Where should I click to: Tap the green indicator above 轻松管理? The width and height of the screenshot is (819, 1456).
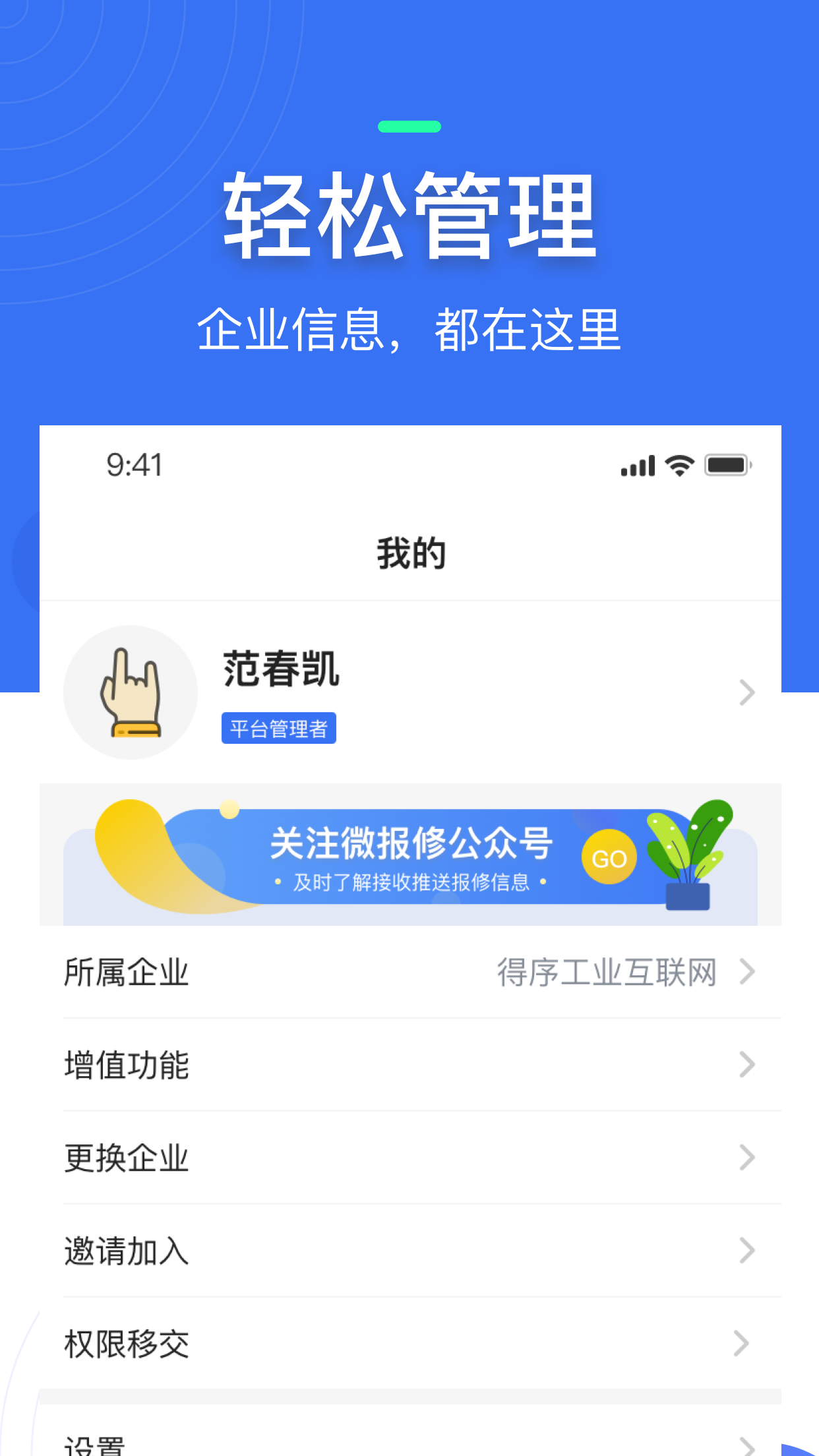[x=409, y=125]
